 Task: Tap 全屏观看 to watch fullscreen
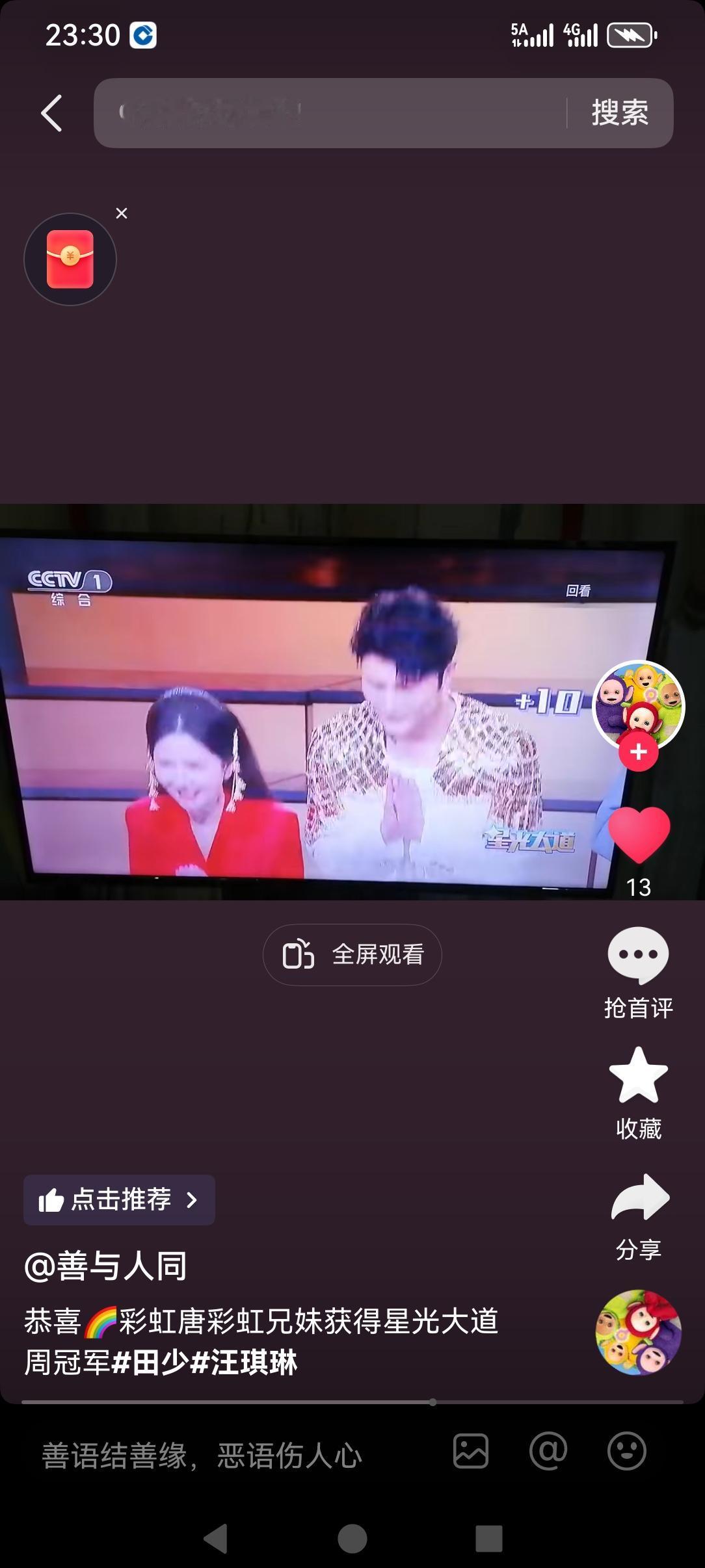(x=352, y=954)
